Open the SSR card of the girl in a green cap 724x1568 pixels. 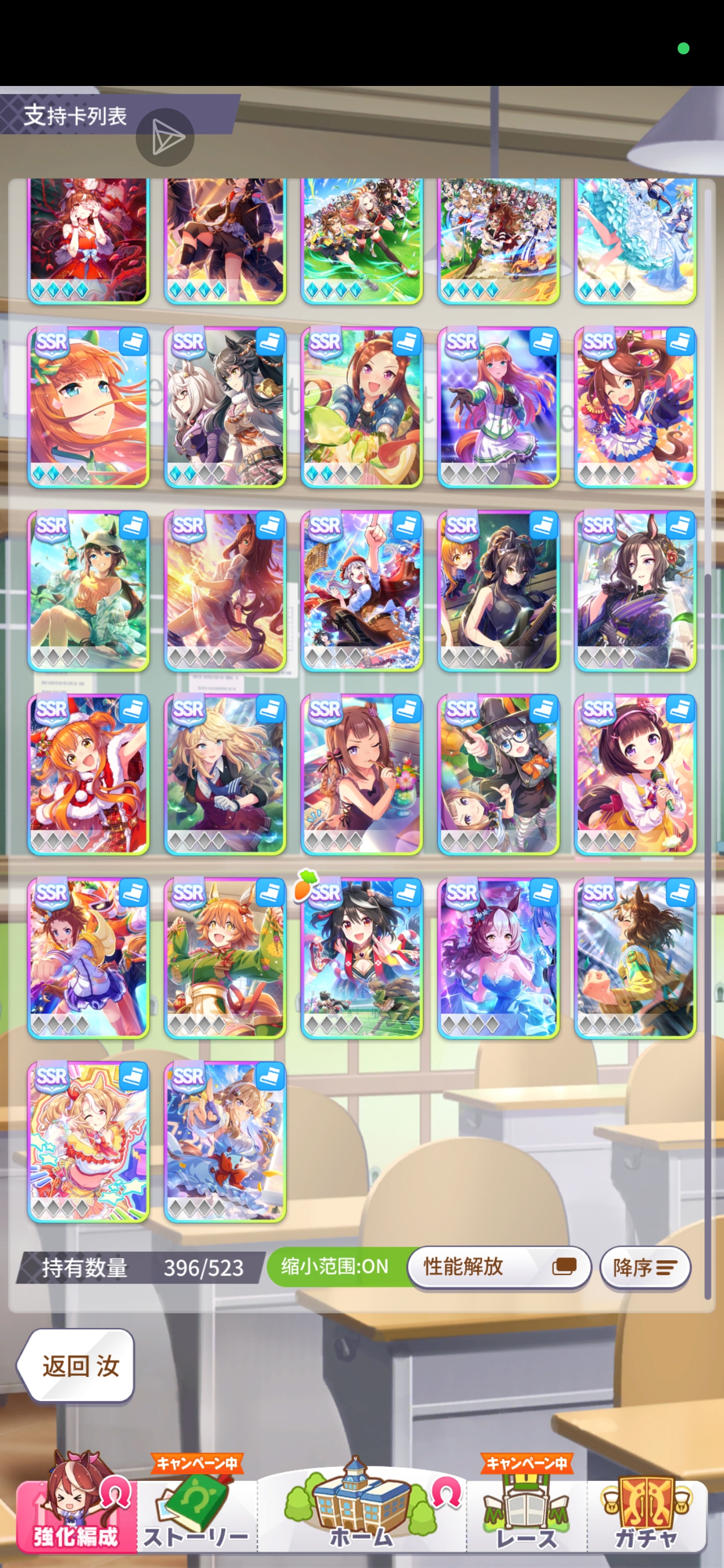click(88, 591)
